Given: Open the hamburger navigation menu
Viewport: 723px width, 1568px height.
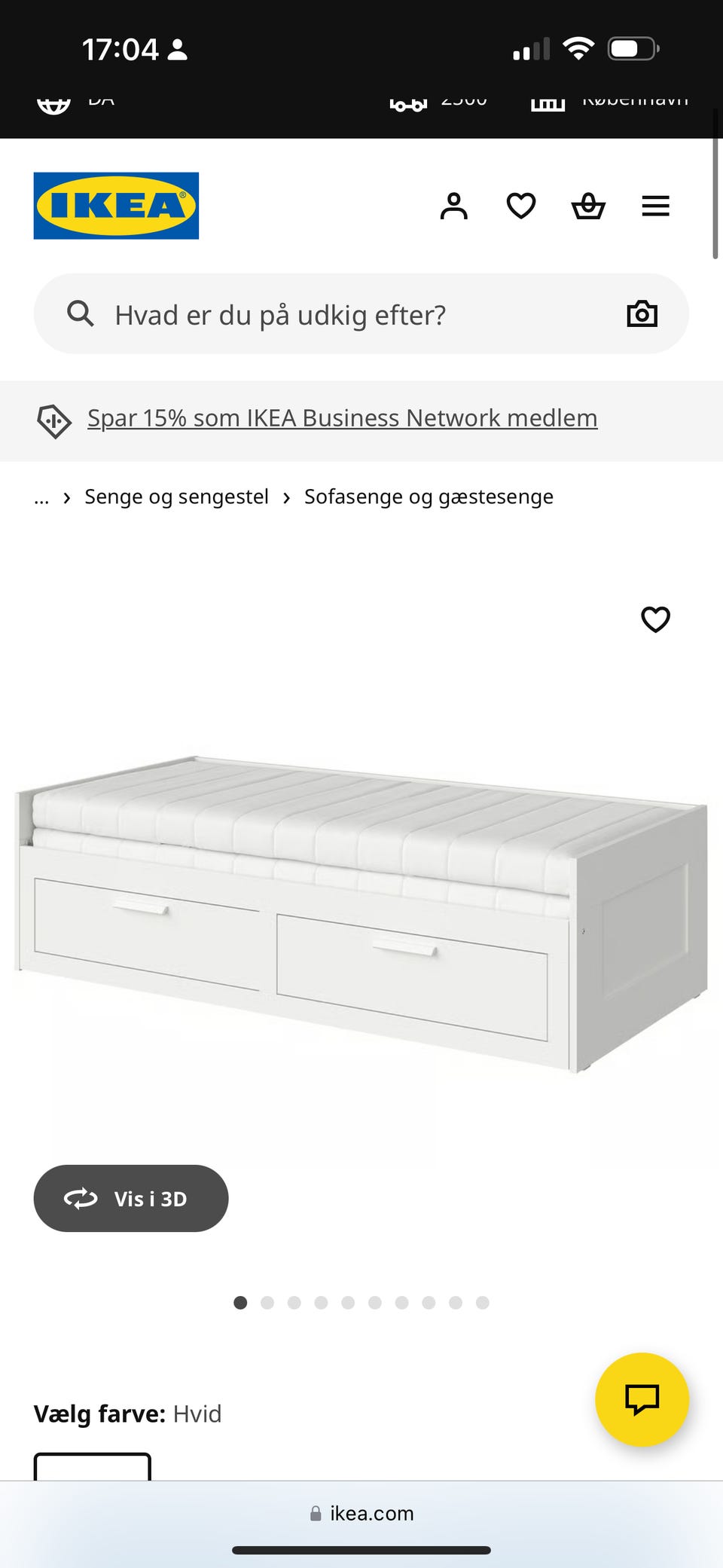Looking at the screenshot, I should pos(654,205).
